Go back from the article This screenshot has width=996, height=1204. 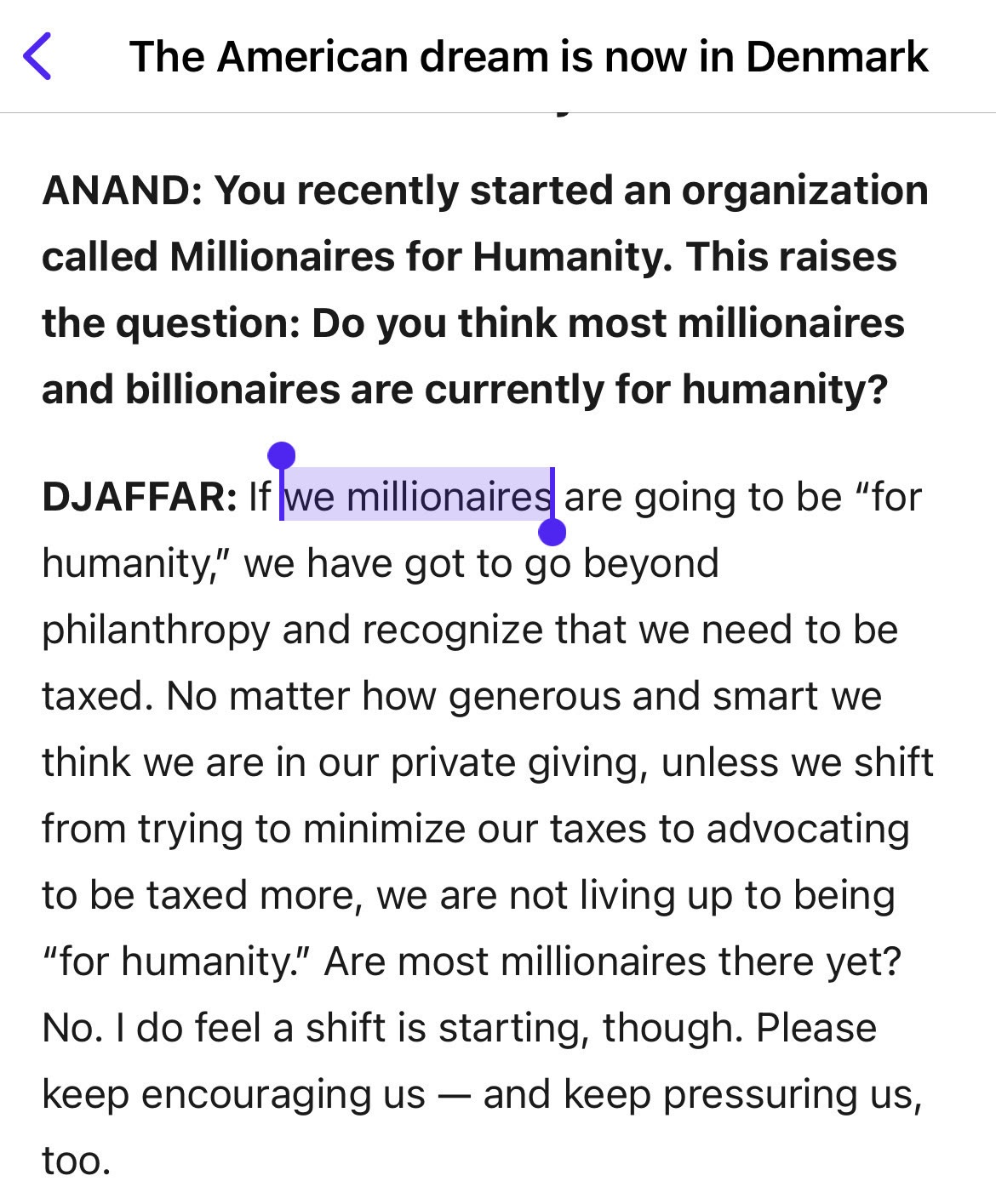(38, 56)
